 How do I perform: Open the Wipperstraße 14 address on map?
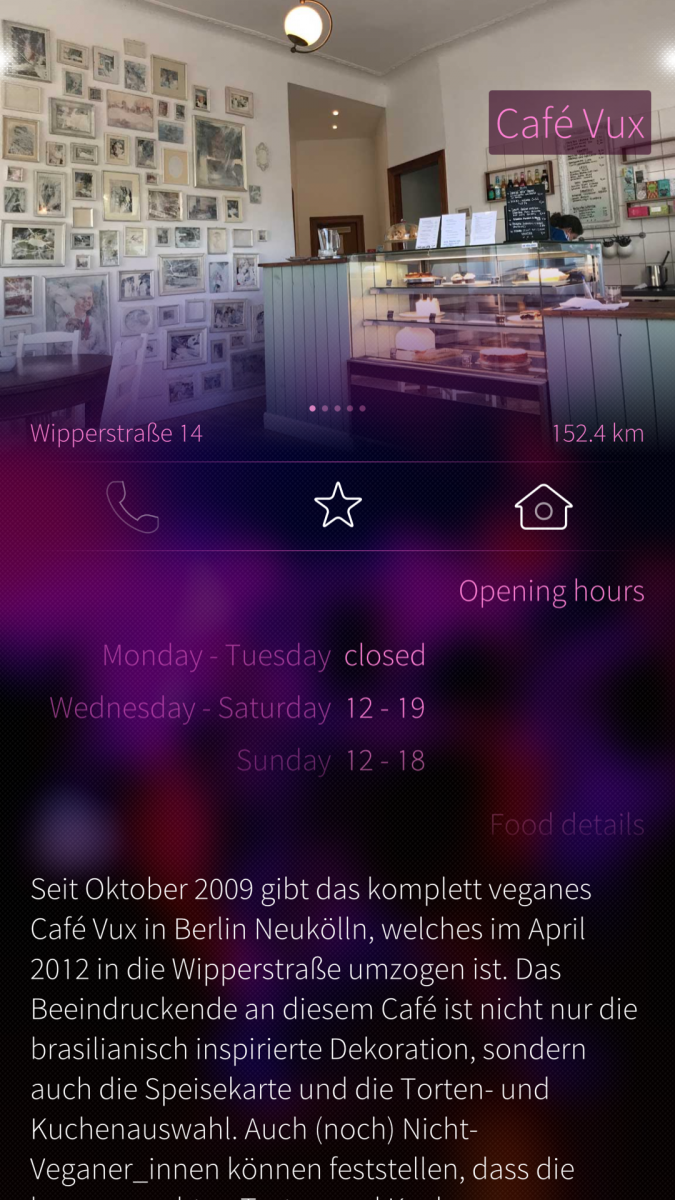116,434
